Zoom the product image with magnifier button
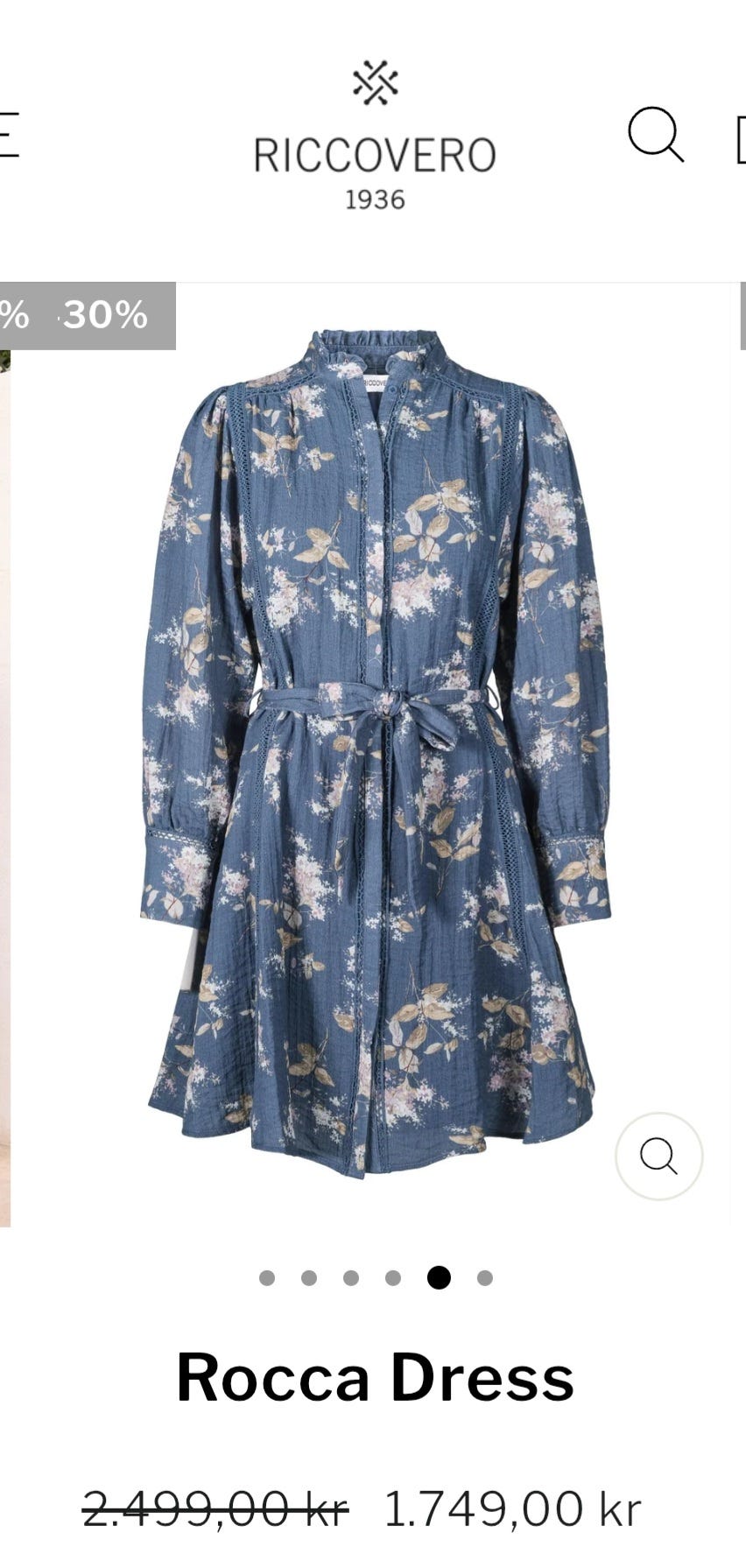The image size is (746, 1568). 658,1156
